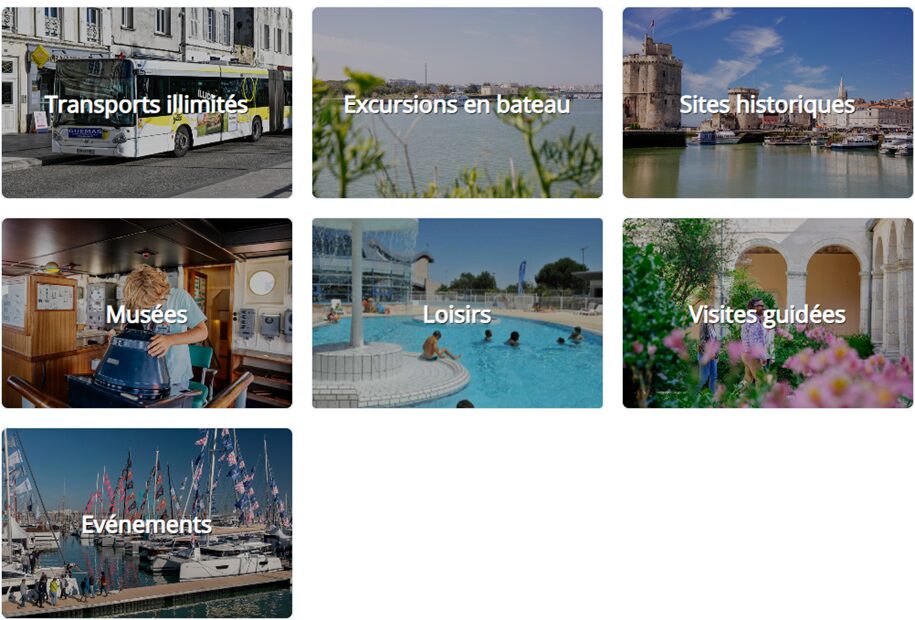
Task: Select the Excursions en bateau card
Action: [x=457, y=104]
